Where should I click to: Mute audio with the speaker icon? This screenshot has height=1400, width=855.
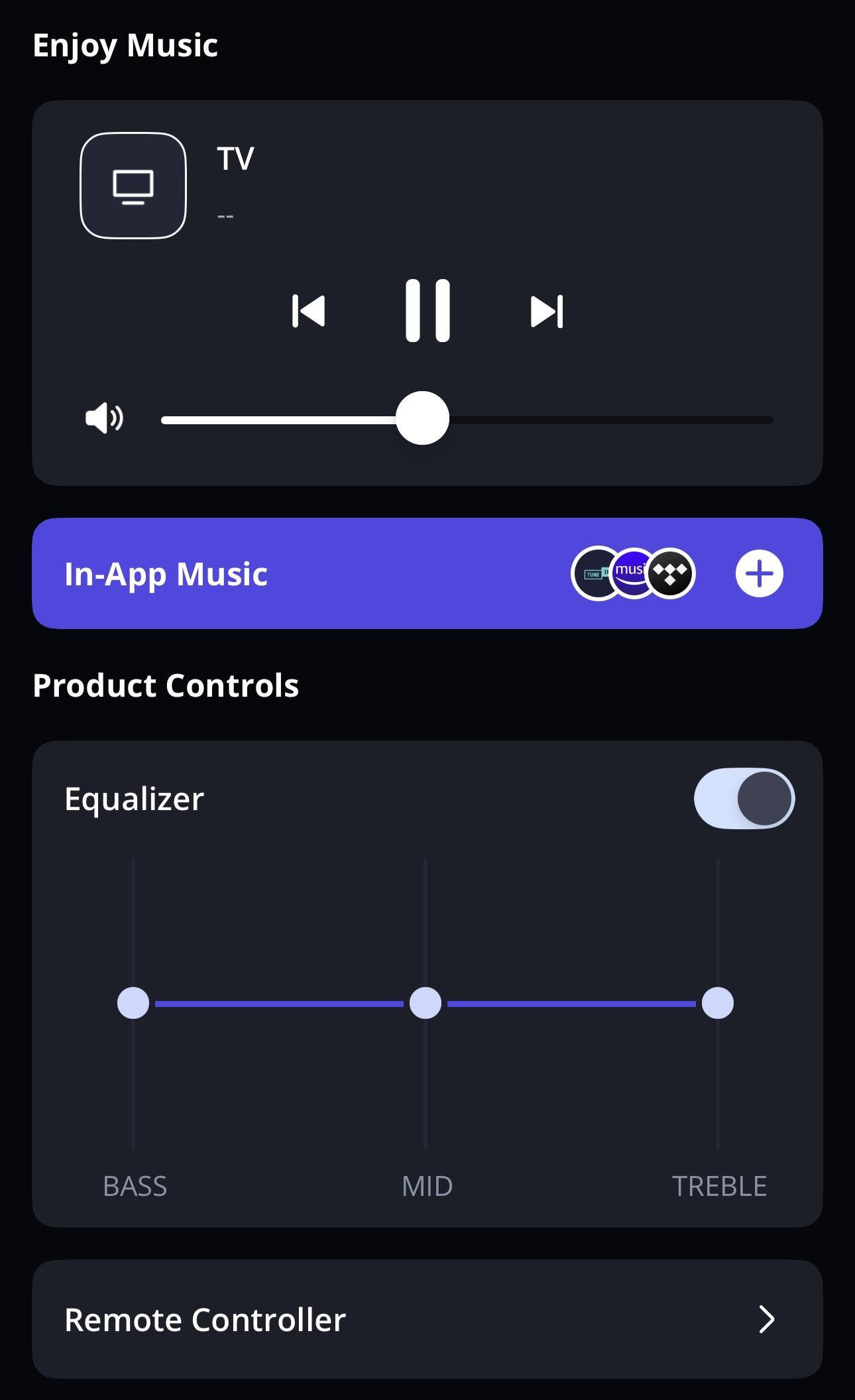pos(104,418)
